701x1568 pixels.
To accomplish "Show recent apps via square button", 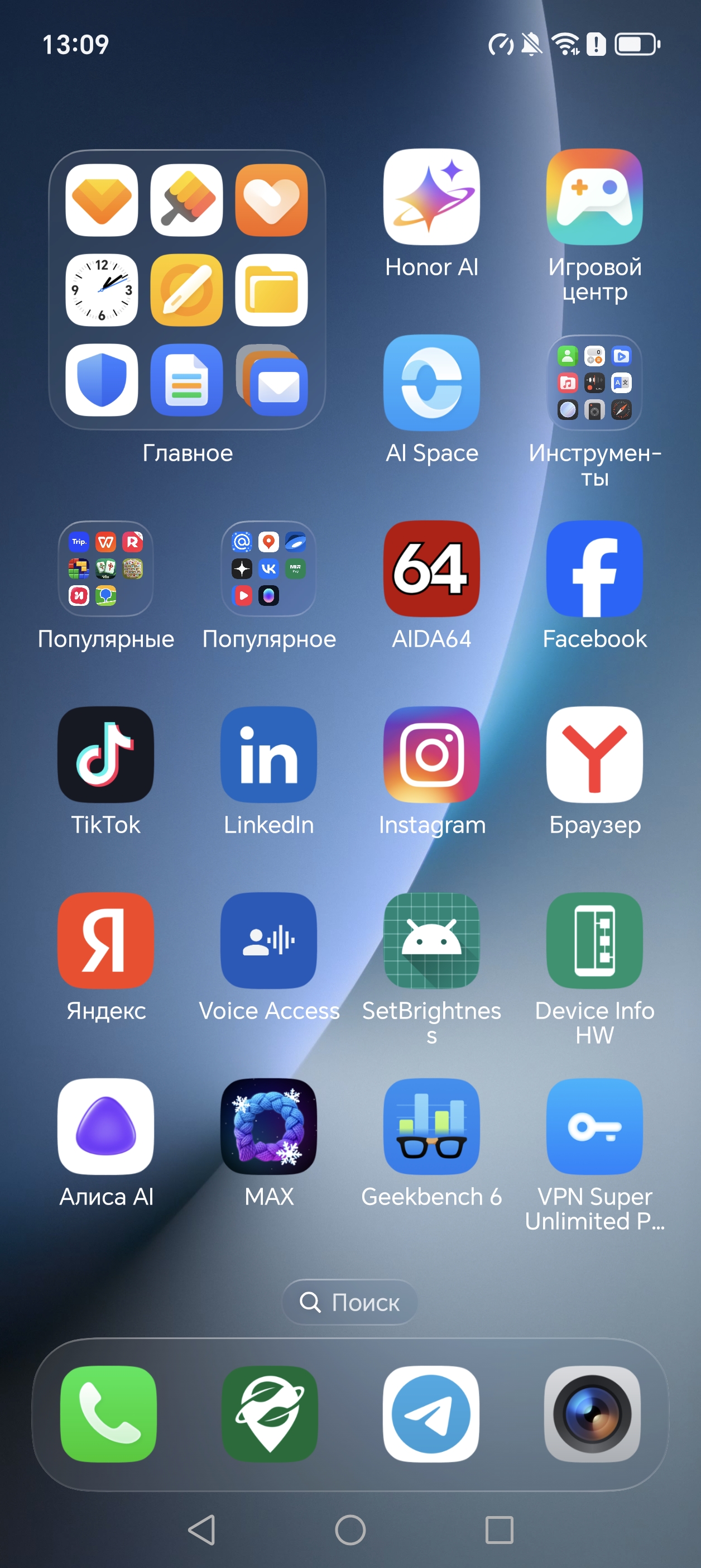I will pyautogui.click(x=499, y=1529).
